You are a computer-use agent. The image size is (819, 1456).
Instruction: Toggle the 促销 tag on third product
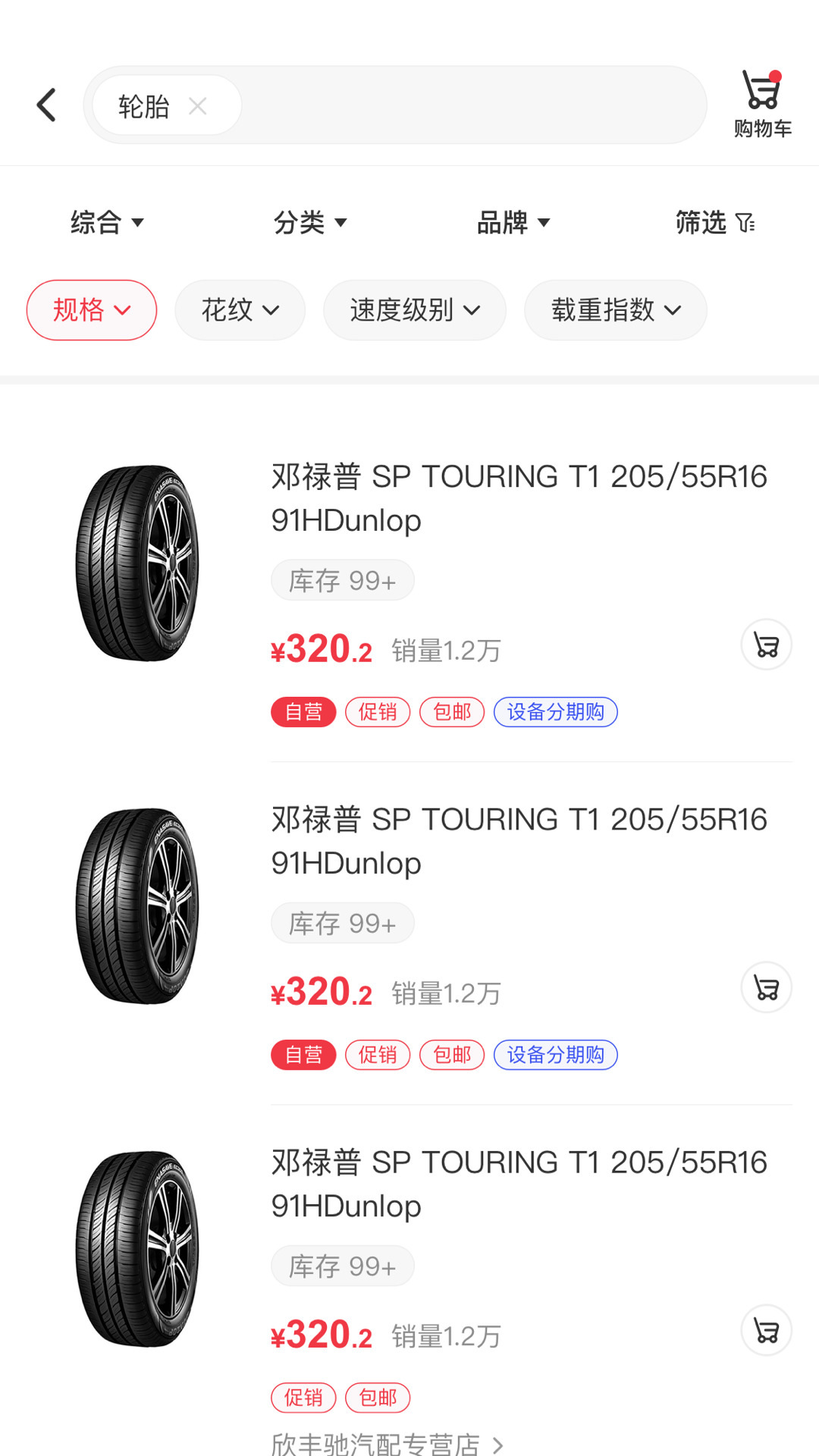coord(303,1398)
